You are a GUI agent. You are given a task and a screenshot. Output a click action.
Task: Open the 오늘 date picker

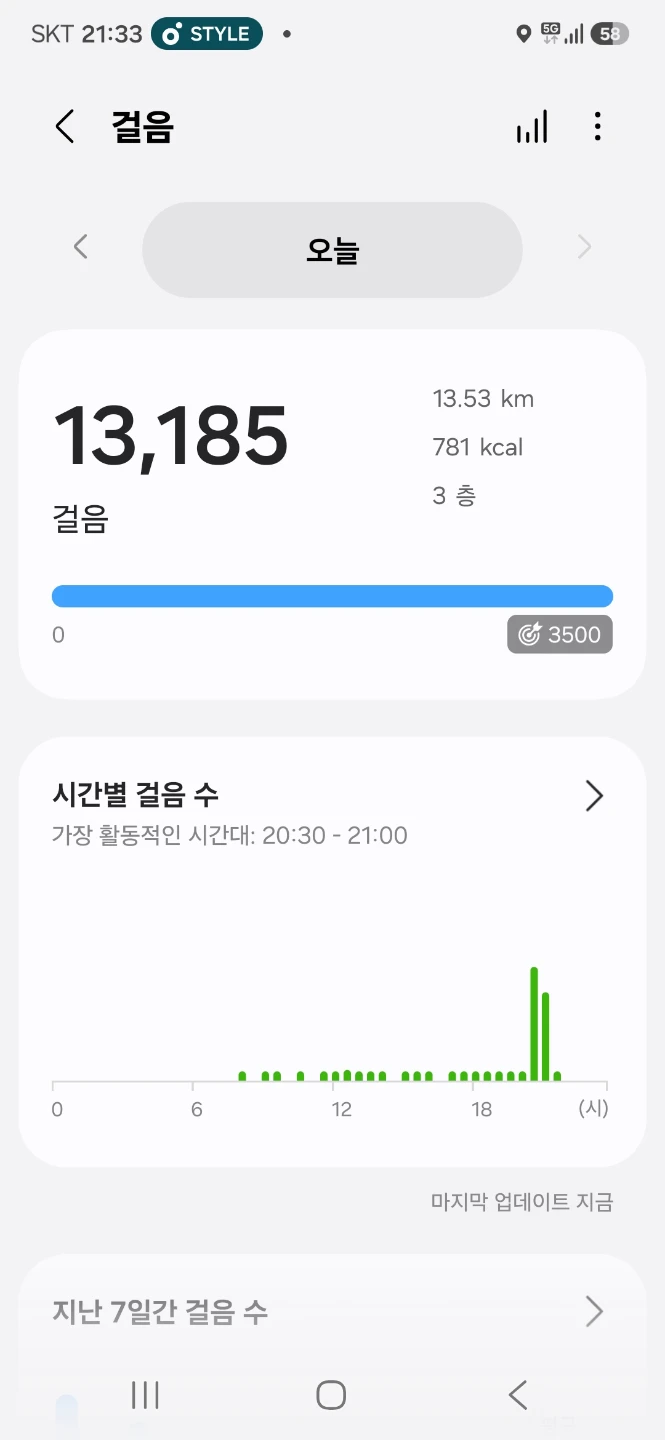[x=332, y=250]
